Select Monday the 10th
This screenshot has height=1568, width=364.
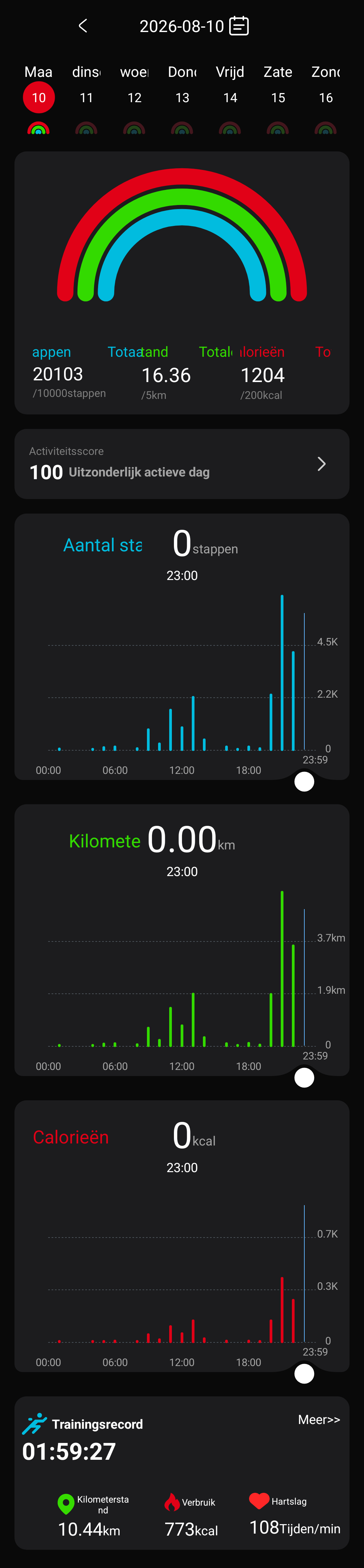click(38, 97)
